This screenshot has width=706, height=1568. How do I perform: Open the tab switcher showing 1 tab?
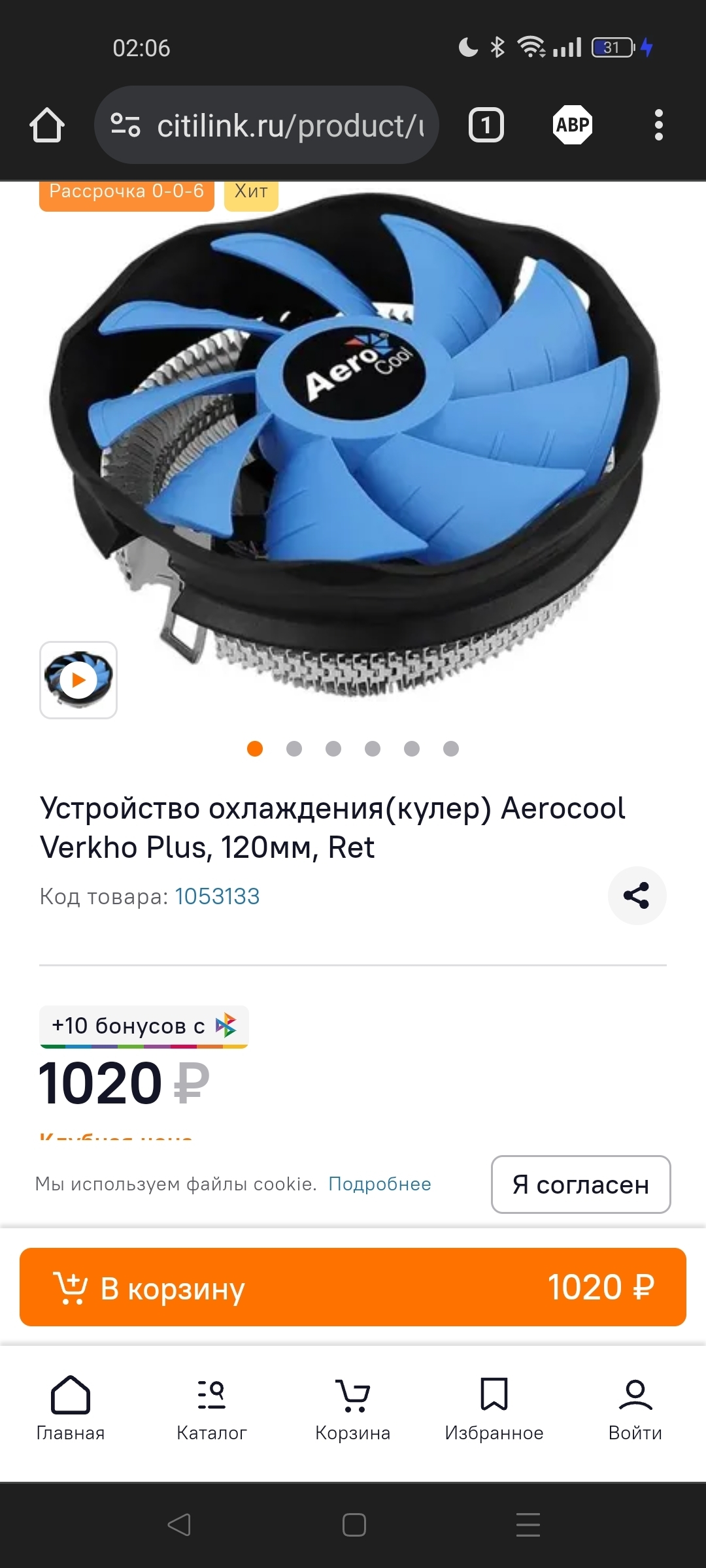pos(486,125)
